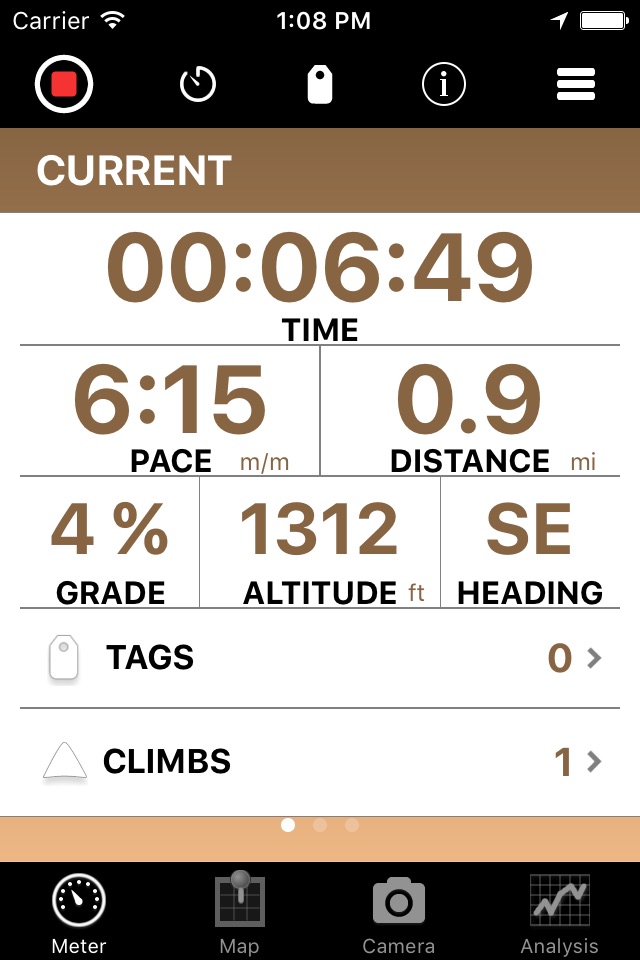Open the info icon

pyautogui.click(x=443, y=84)
